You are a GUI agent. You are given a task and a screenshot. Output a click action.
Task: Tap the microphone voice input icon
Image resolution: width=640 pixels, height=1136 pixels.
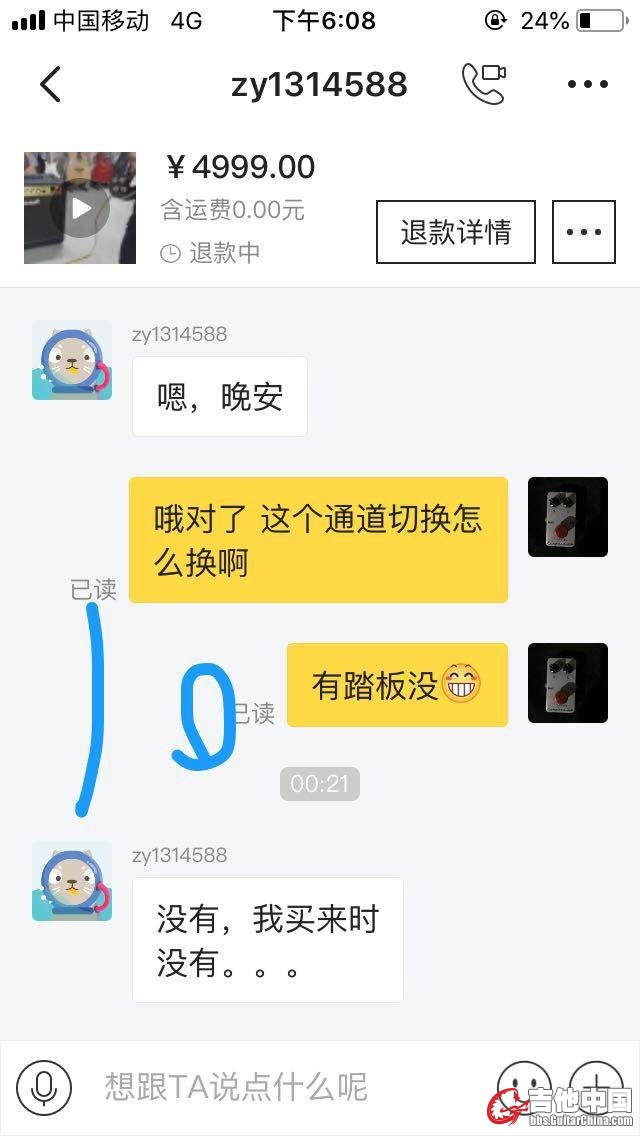click(44, 1087)
